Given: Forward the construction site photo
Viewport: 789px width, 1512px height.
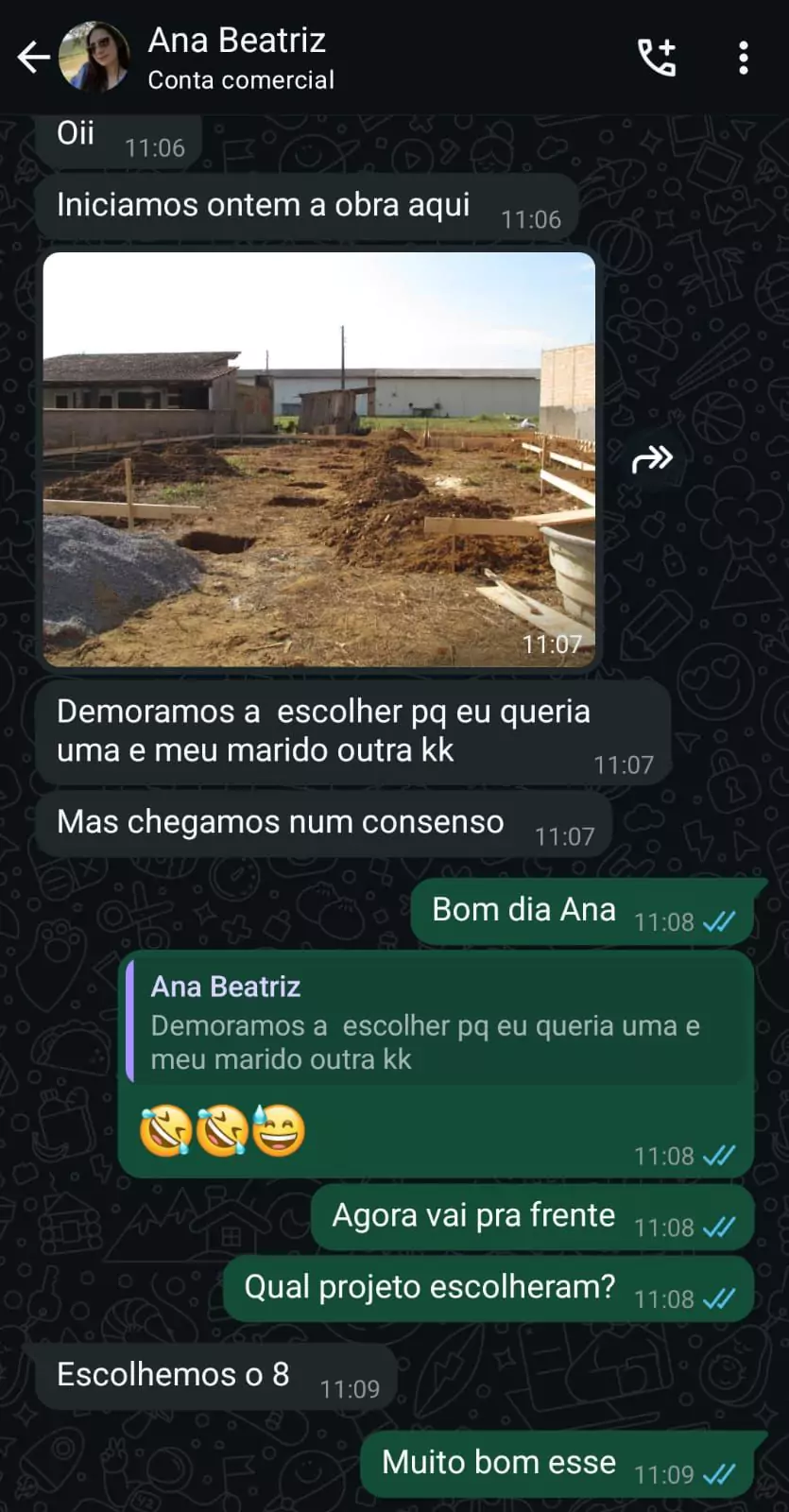Looking at the screenshot, I should (652, 458).
